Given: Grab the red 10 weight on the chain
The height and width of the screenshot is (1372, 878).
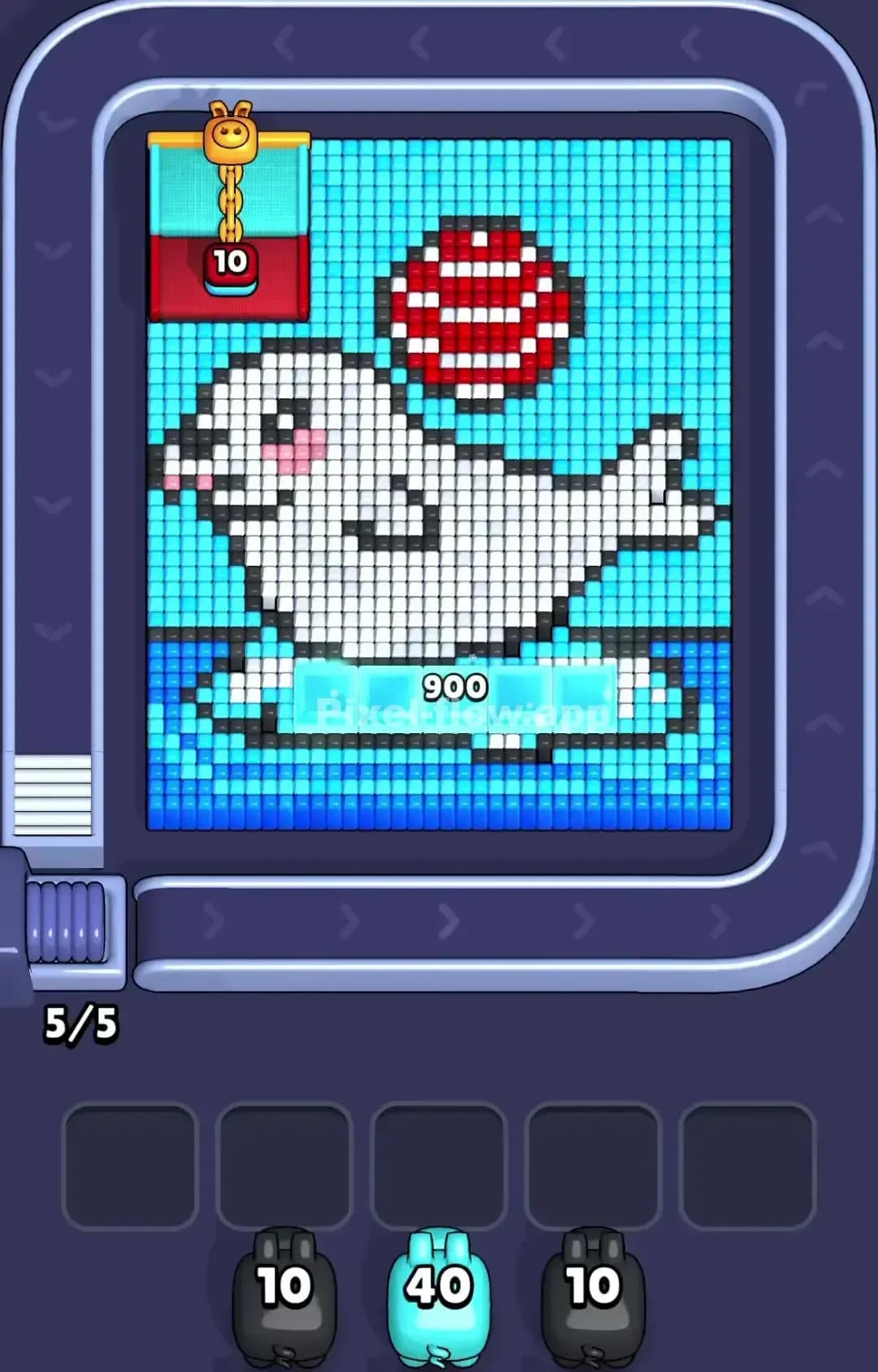Looking at the screenshot, I should coord(230,262).
